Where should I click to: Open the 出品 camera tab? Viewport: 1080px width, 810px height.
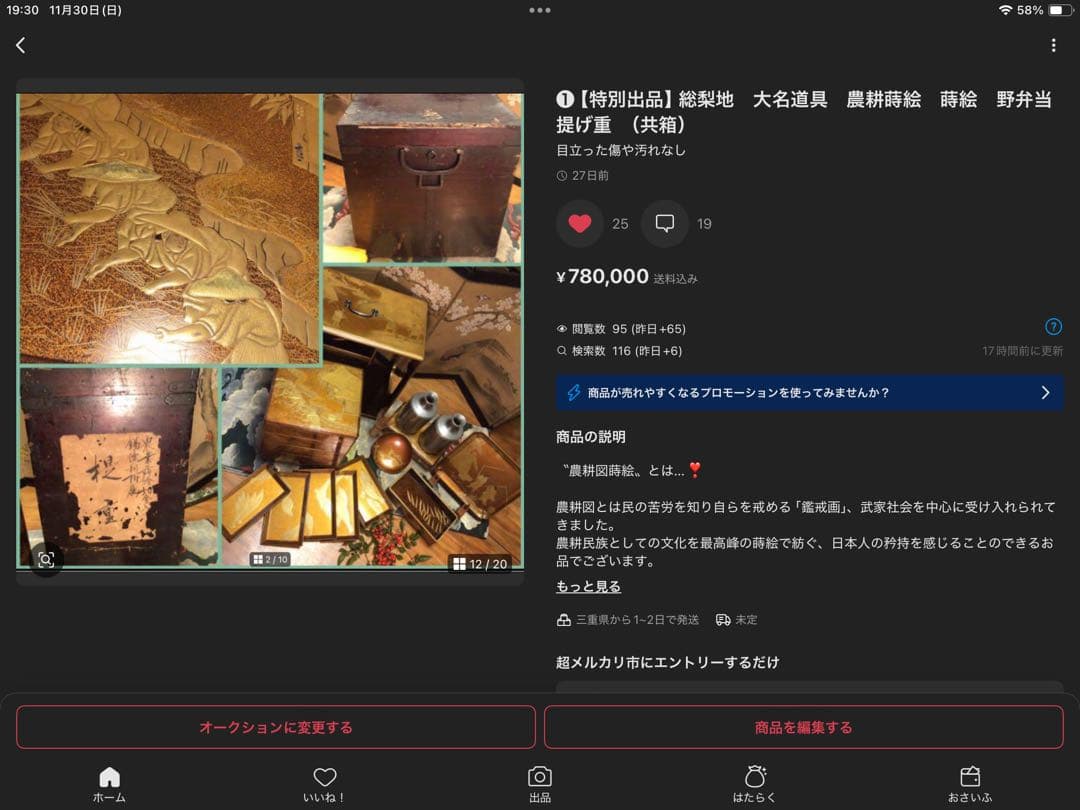(x=540, y=784)
